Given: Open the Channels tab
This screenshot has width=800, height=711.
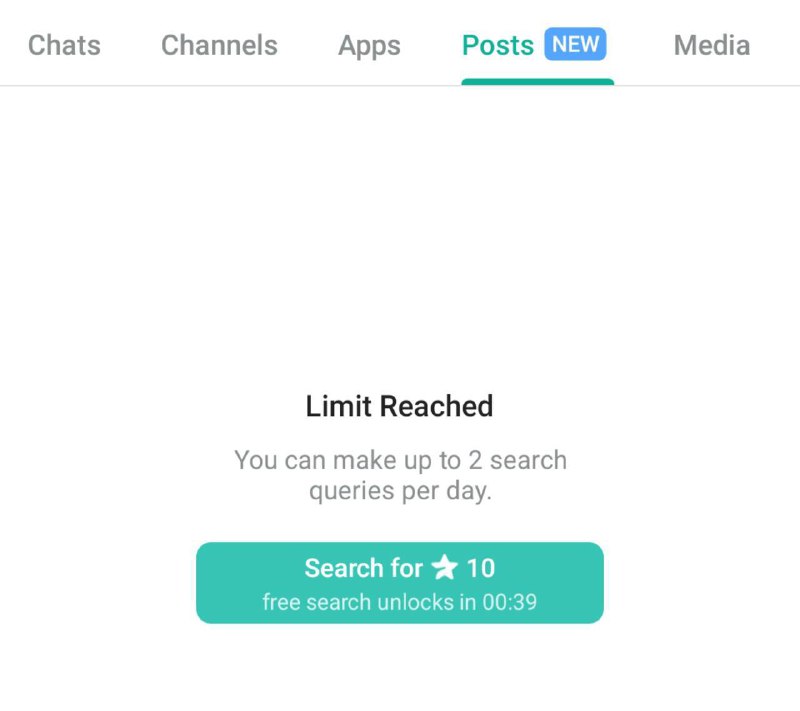Looking at the screenshot, I should tap(219, 45).
